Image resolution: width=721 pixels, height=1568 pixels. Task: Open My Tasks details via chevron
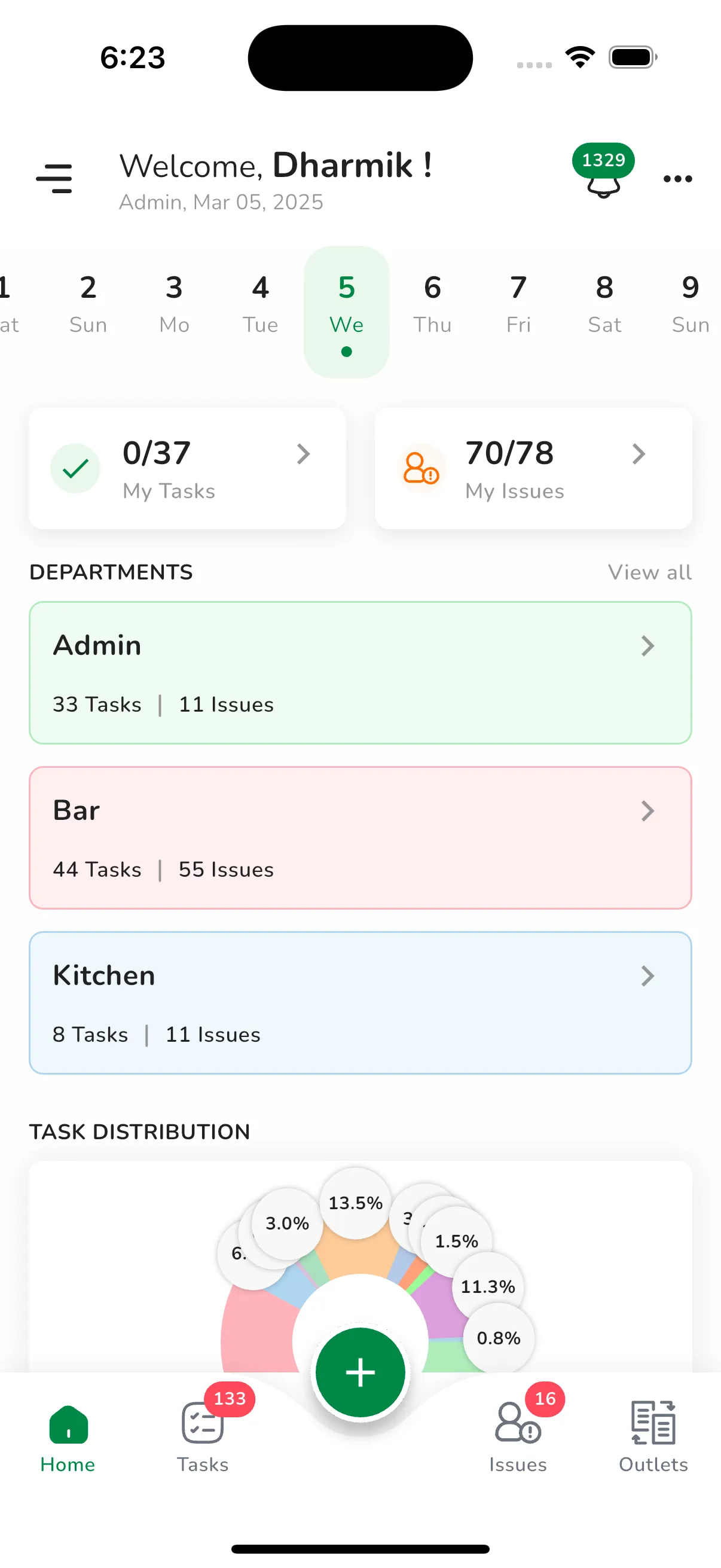[x=304, y=454]
